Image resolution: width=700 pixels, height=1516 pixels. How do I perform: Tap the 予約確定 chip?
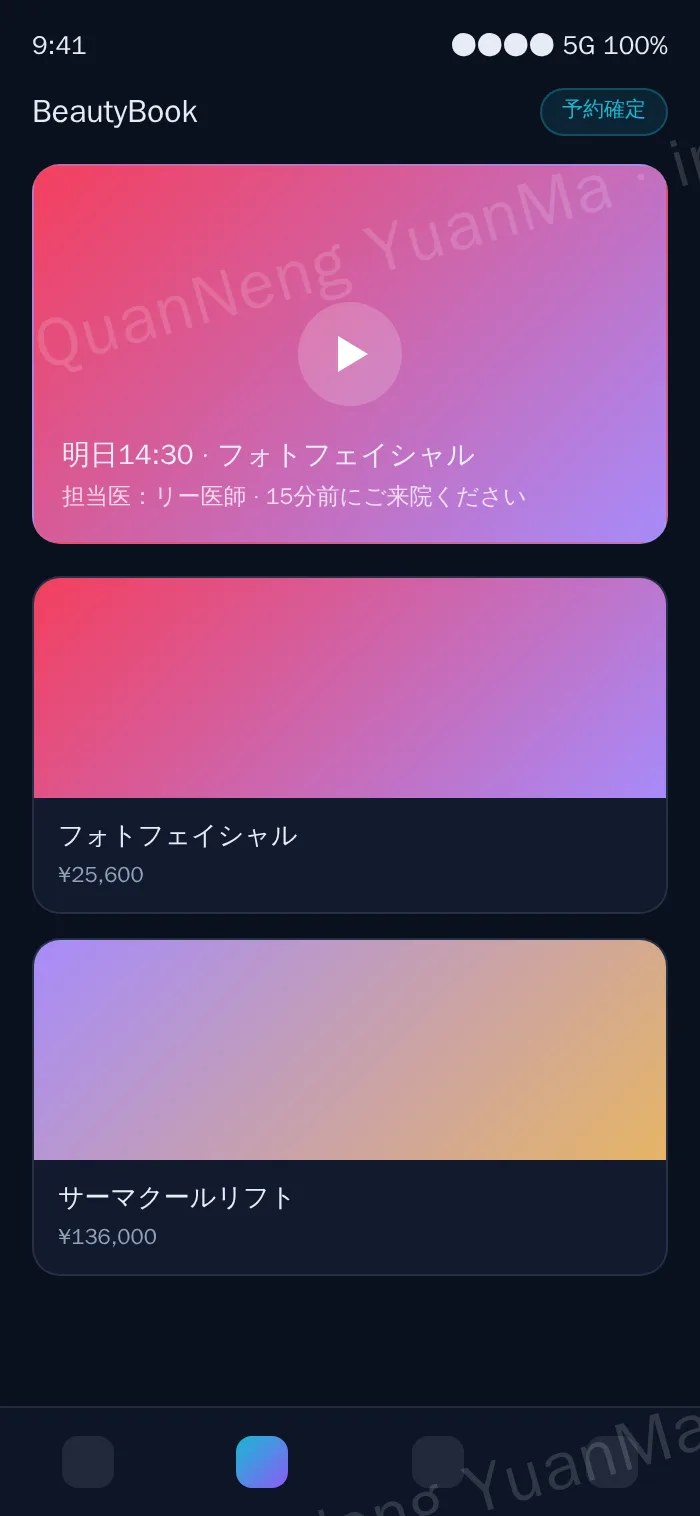pos(604,111)
